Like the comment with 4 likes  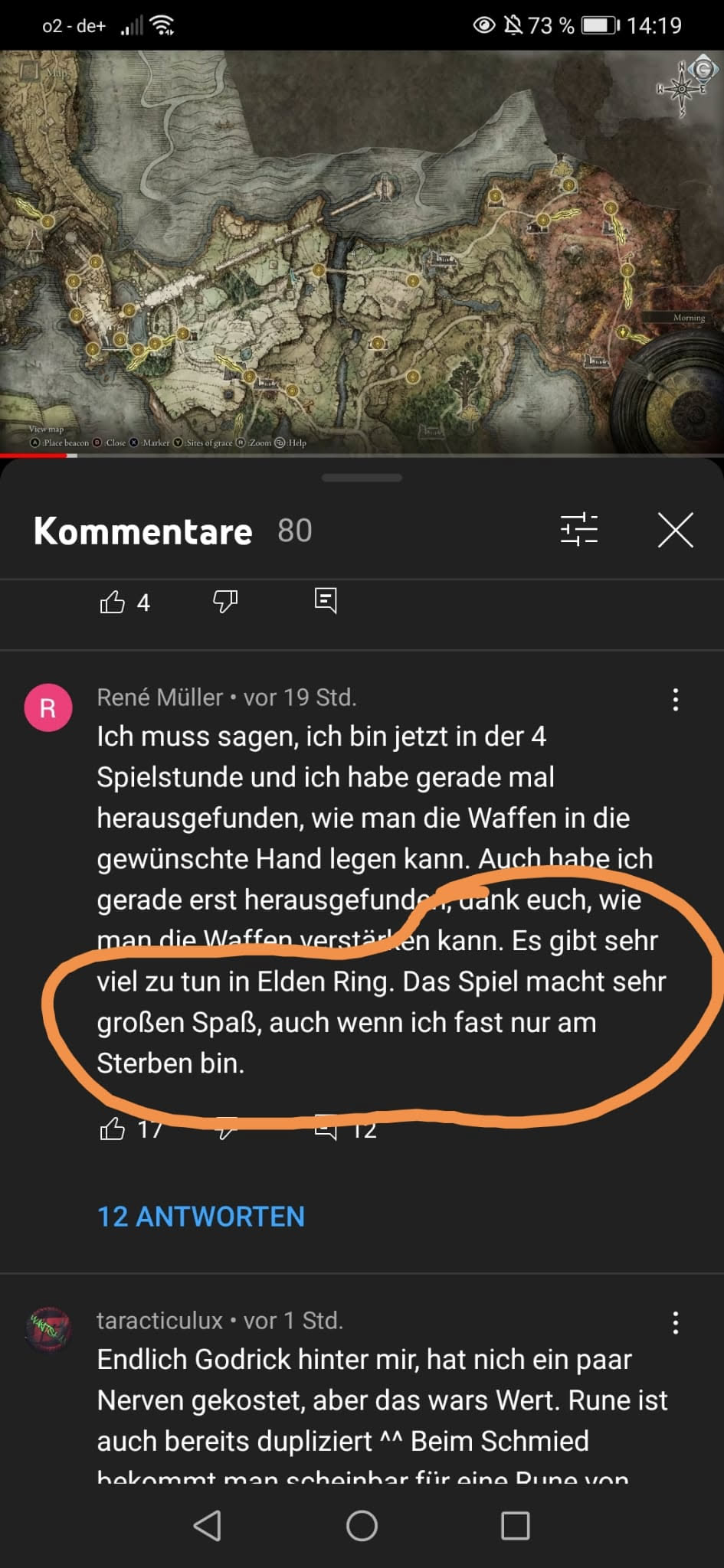pyautogui.click(x=113, y=603)
